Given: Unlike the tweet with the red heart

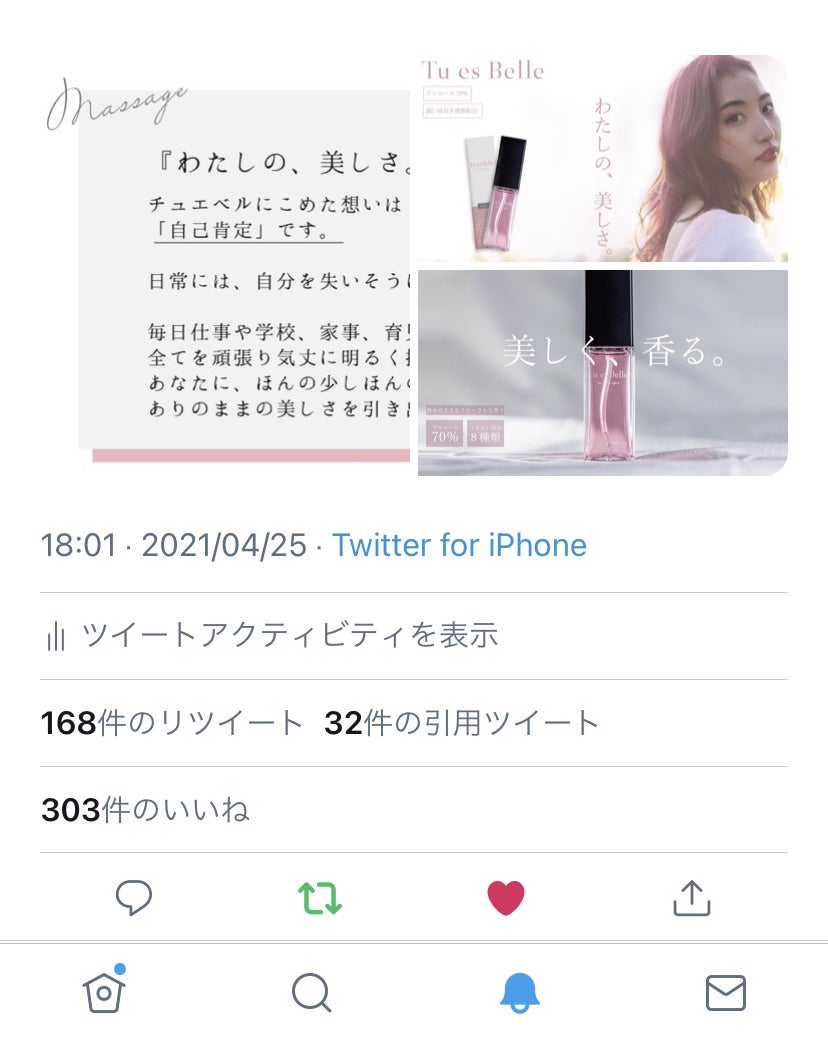Looking at the screenshot, I should [506, 898].
